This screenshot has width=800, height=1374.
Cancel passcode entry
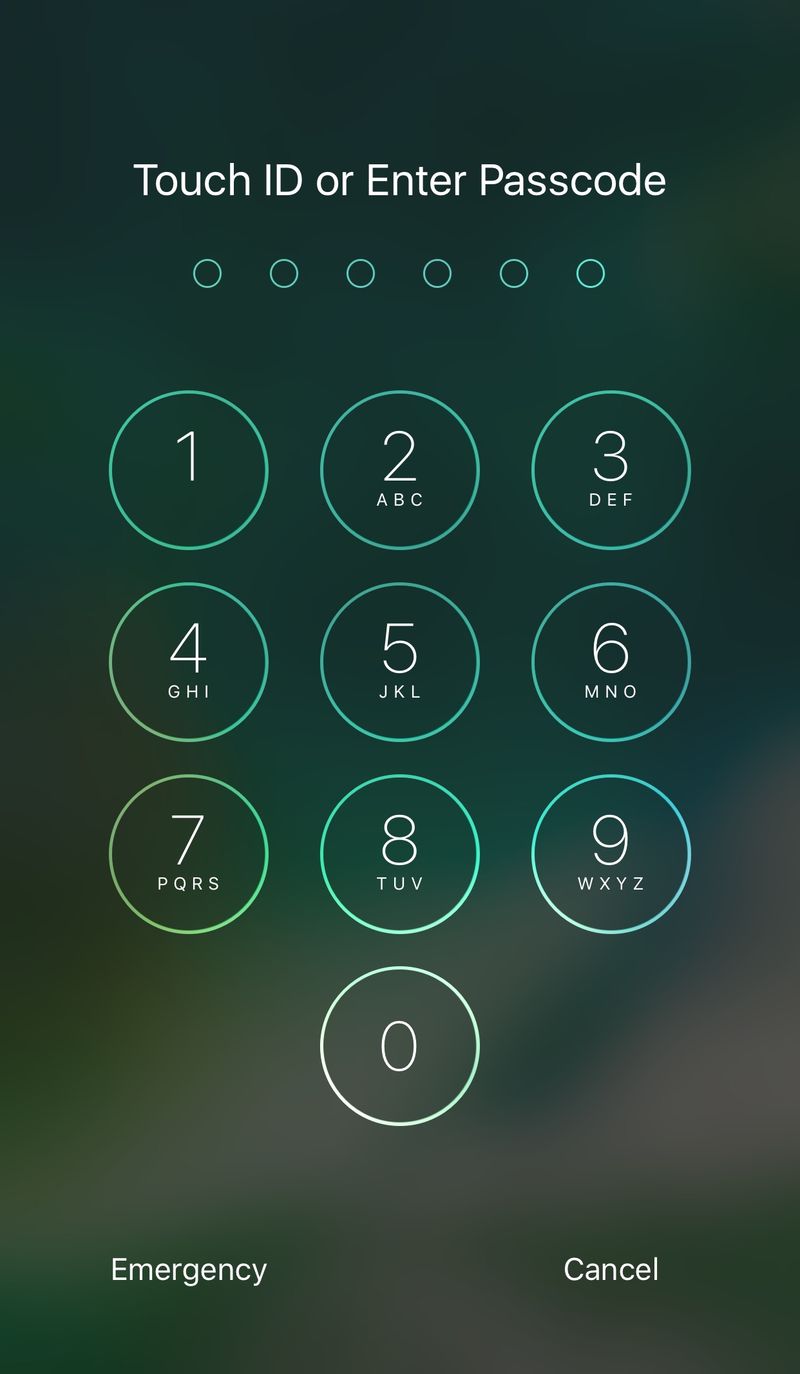click(611, 1269)
